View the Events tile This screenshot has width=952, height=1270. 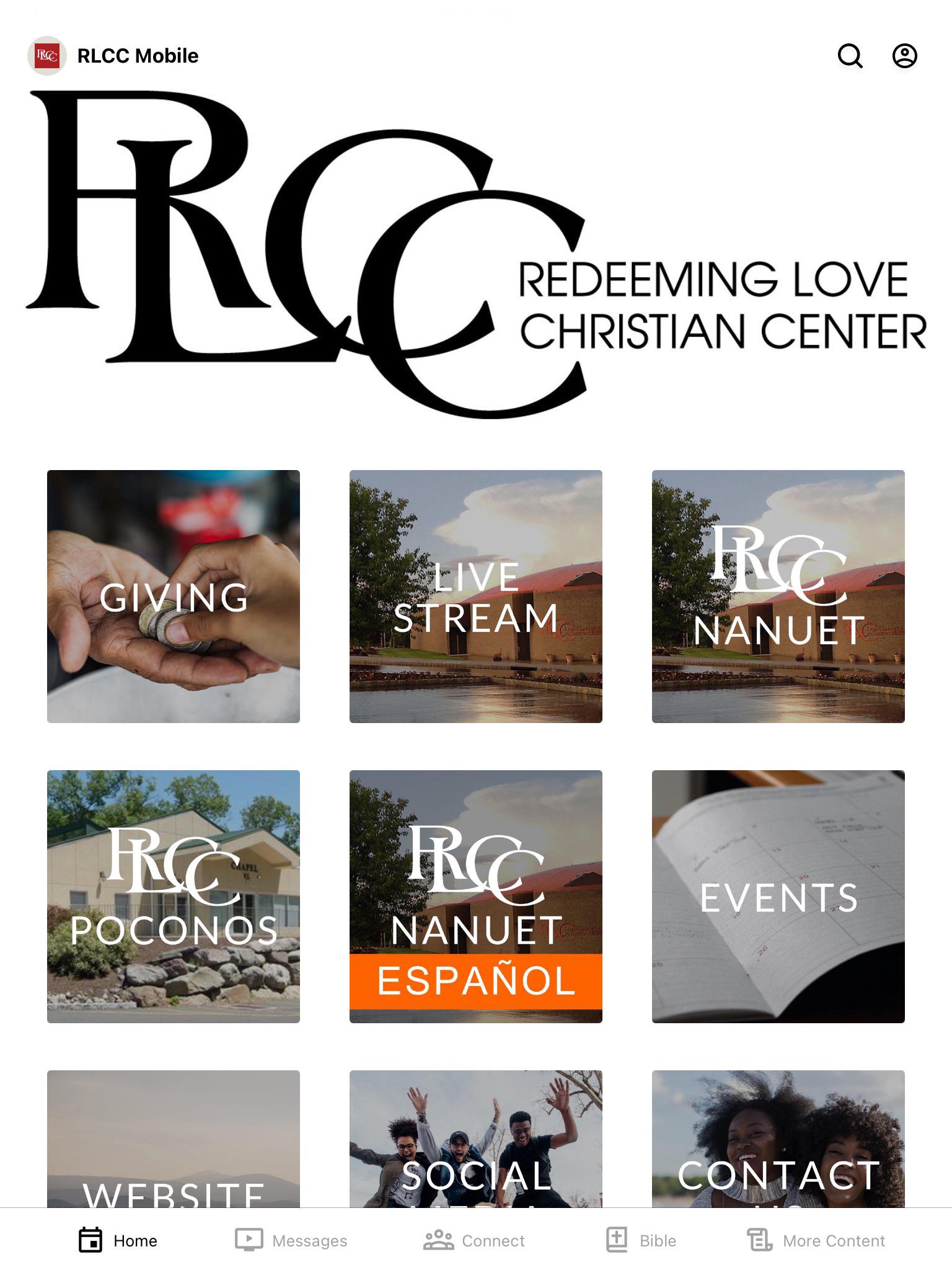(778, 897)
